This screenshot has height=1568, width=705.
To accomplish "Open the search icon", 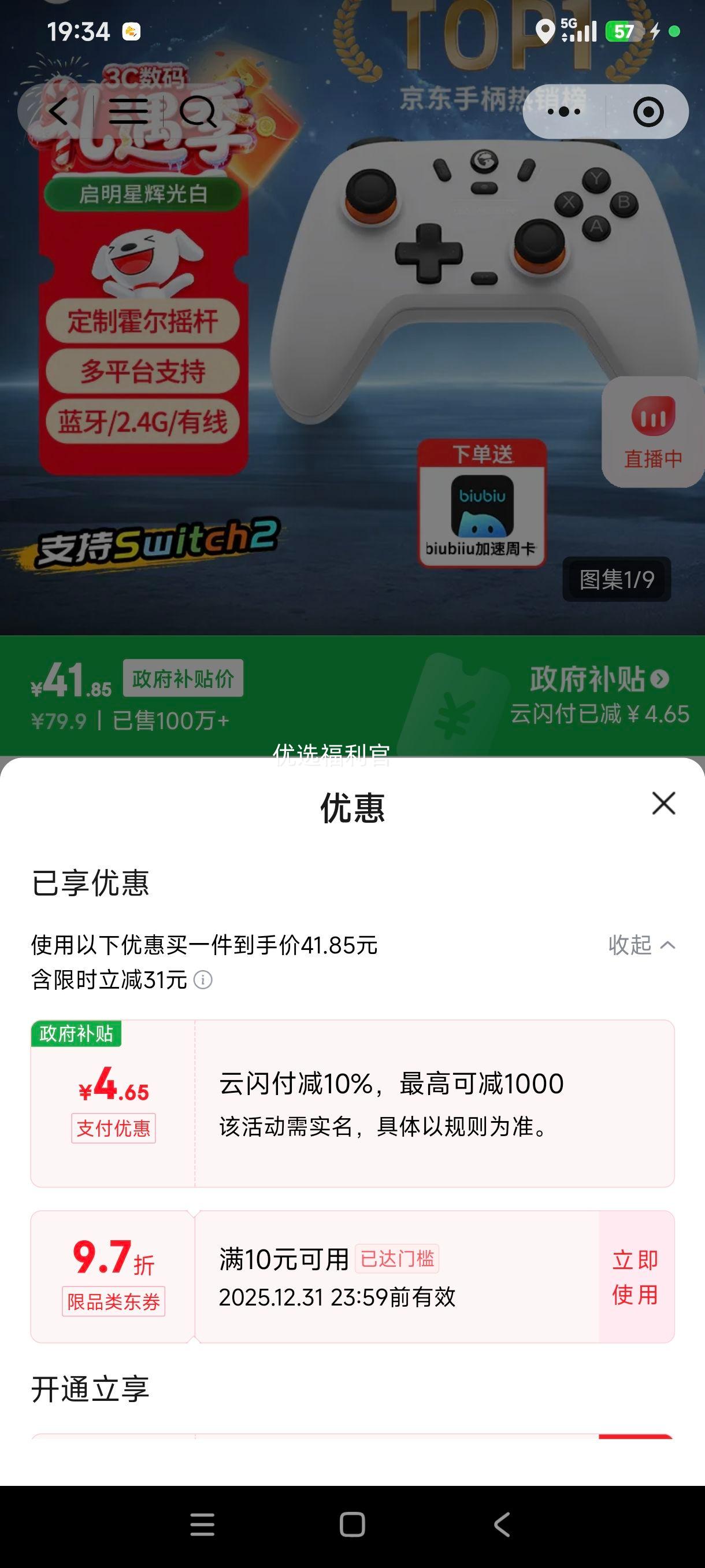I will pos(201,112).
